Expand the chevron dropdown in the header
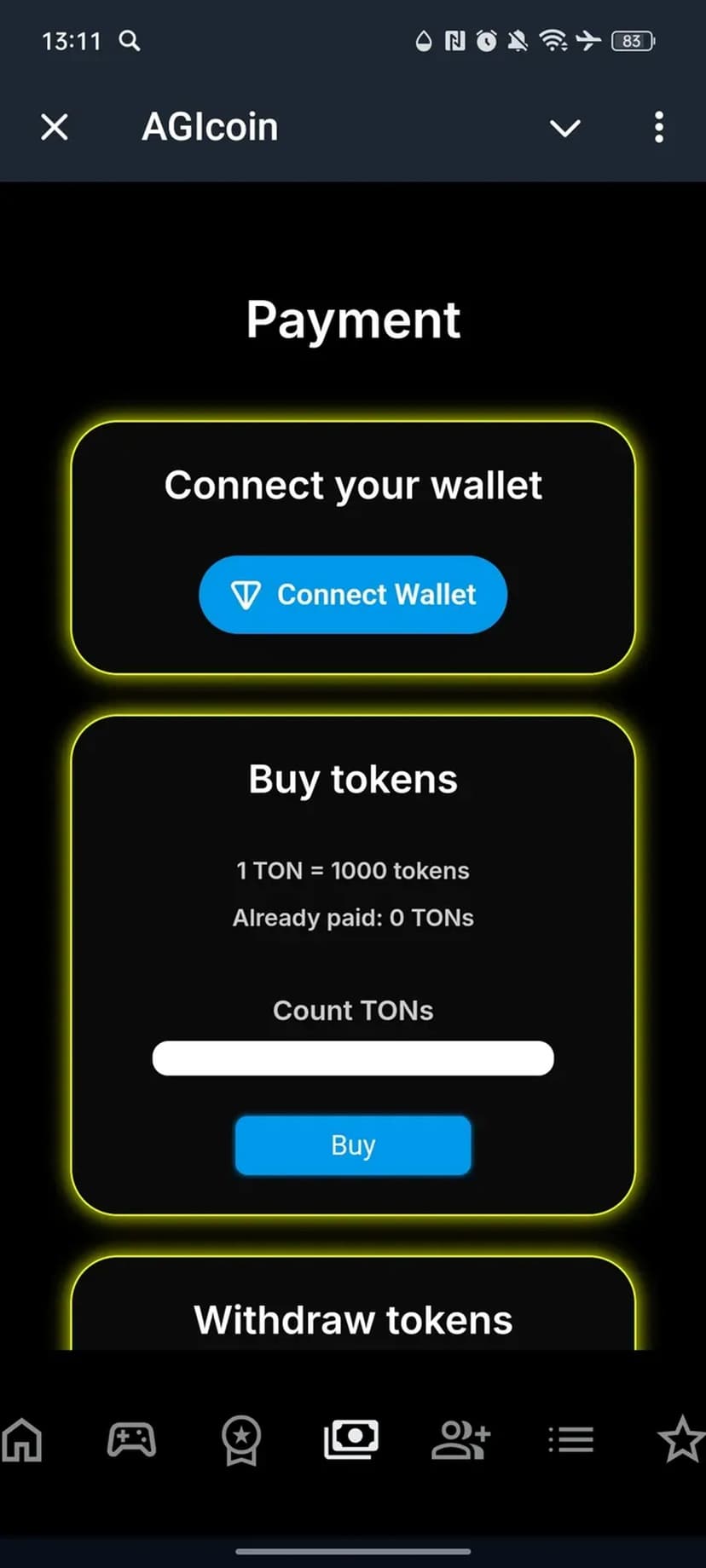 click(564, 128)
